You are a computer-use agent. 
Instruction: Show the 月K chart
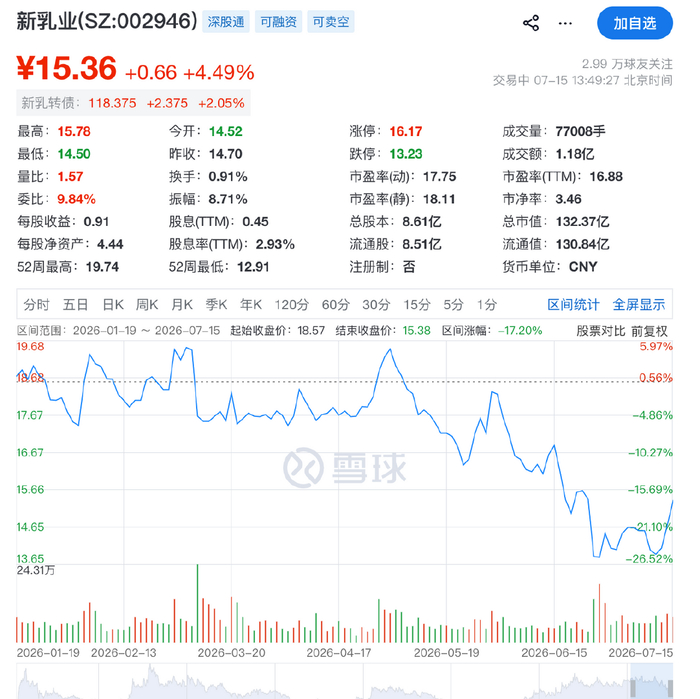182,304
